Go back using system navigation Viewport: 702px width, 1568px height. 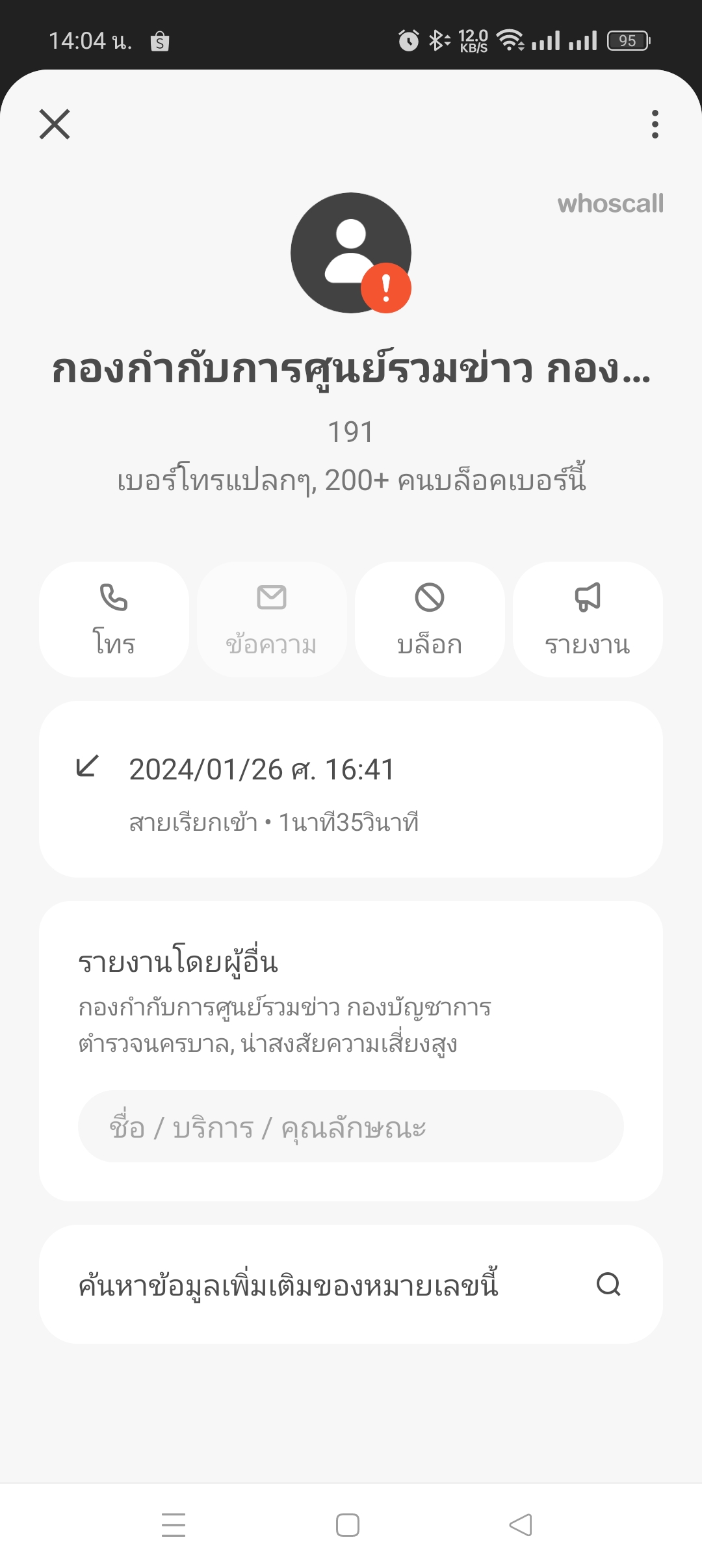[x=521, y=1524]
